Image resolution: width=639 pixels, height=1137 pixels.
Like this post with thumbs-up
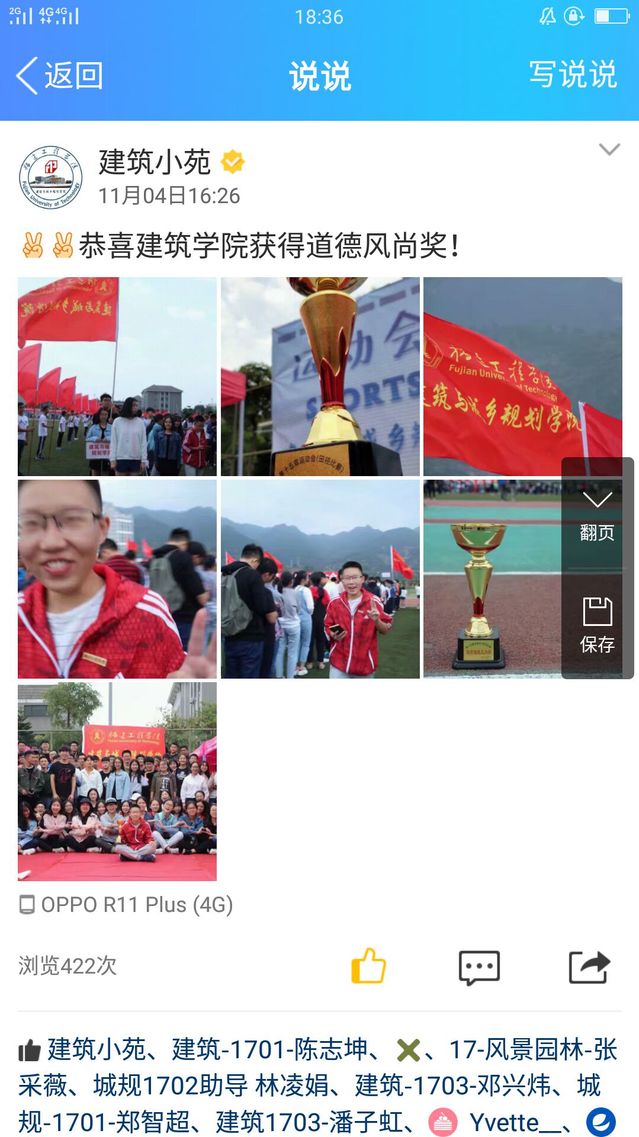368,966
